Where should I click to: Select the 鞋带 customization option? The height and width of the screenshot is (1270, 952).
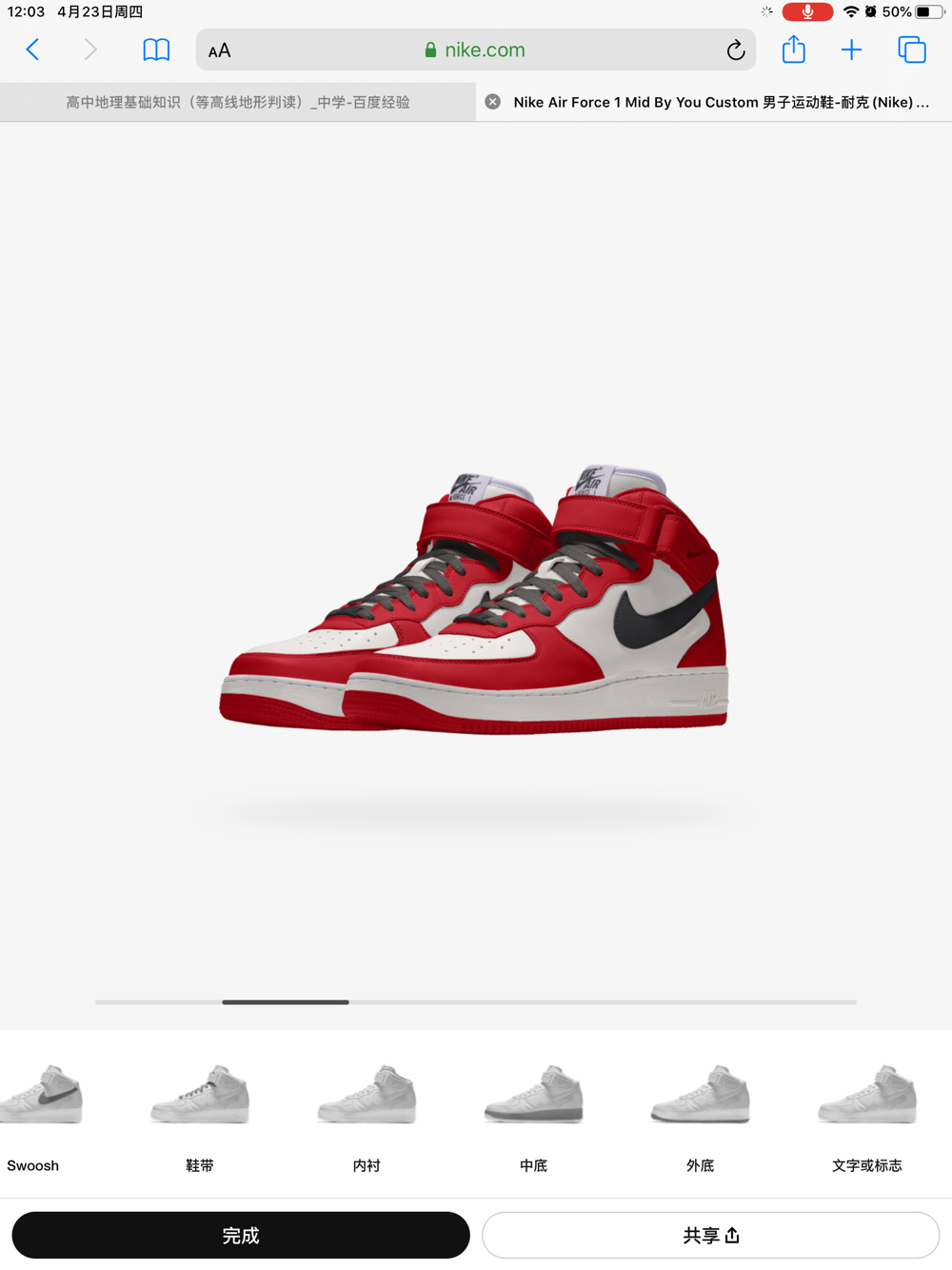click(x=200, y=1114)
